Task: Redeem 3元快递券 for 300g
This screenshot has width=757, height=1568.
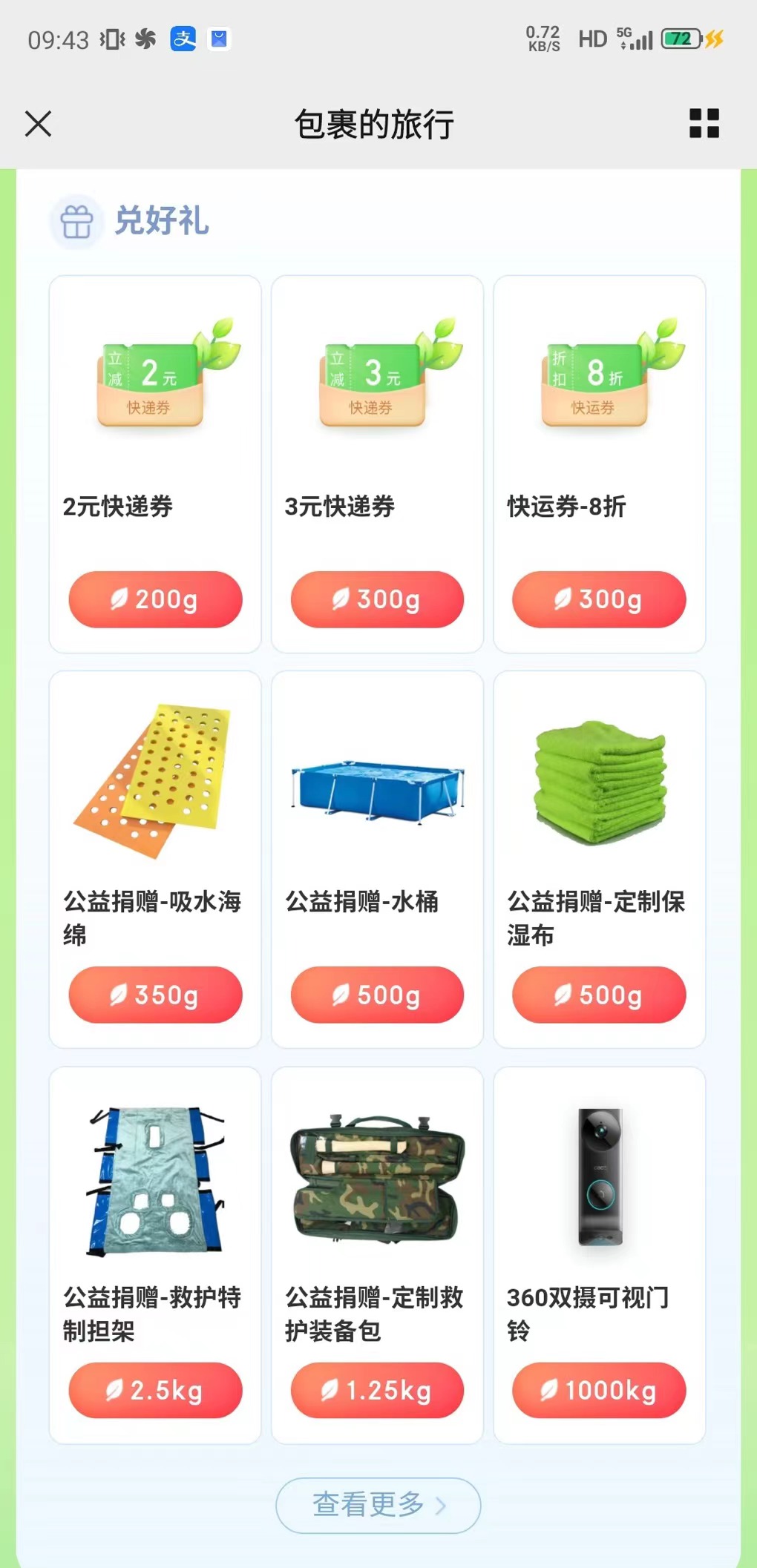Action: pos(377,599)
